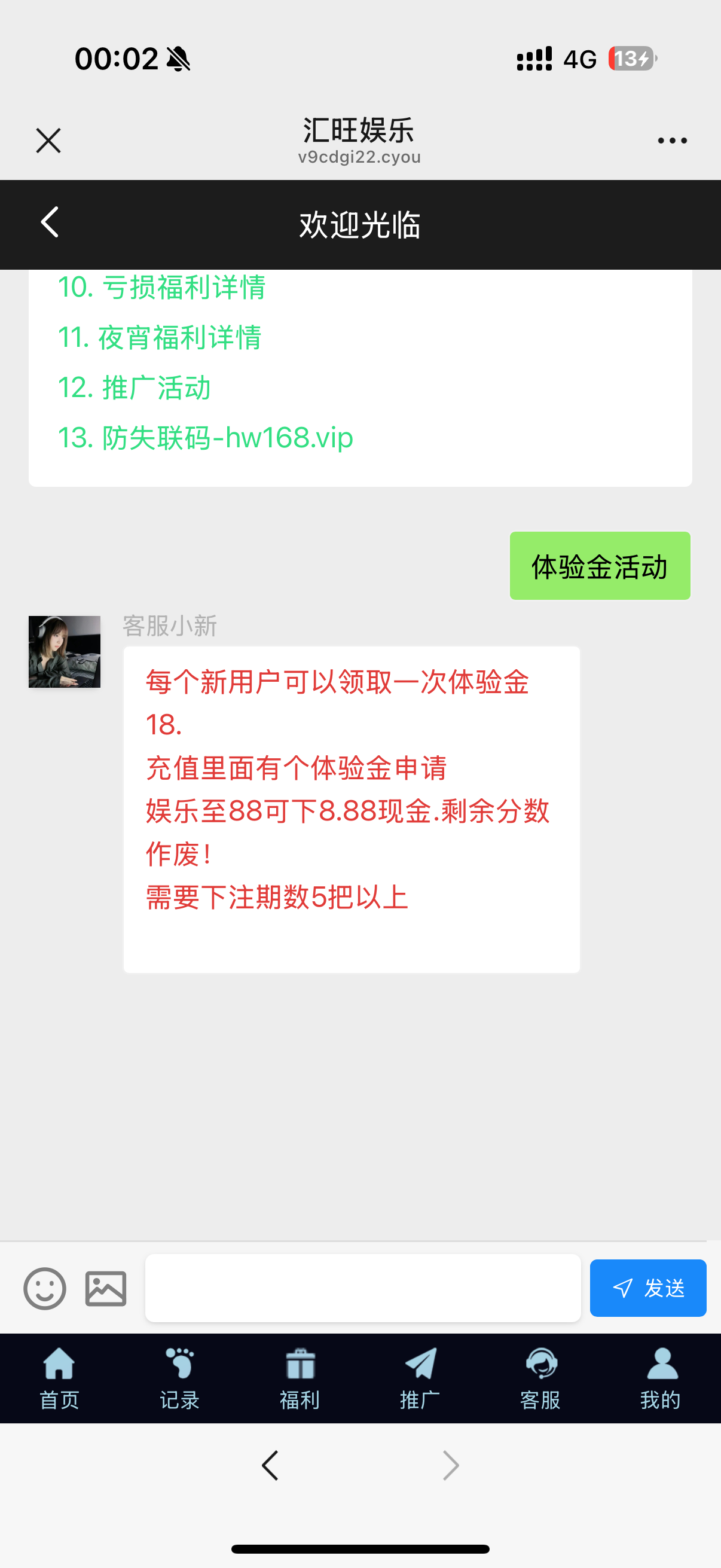Focus the message input field
The width and height of the screenshot is (721, 1568).
tap(363, 1288)
